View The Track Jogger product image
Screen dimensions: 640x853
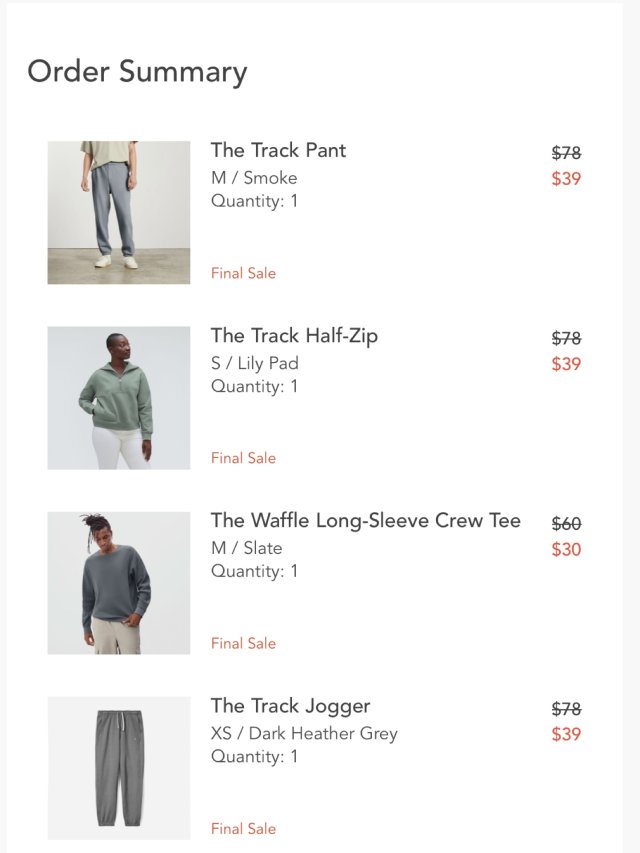(118, 767)
